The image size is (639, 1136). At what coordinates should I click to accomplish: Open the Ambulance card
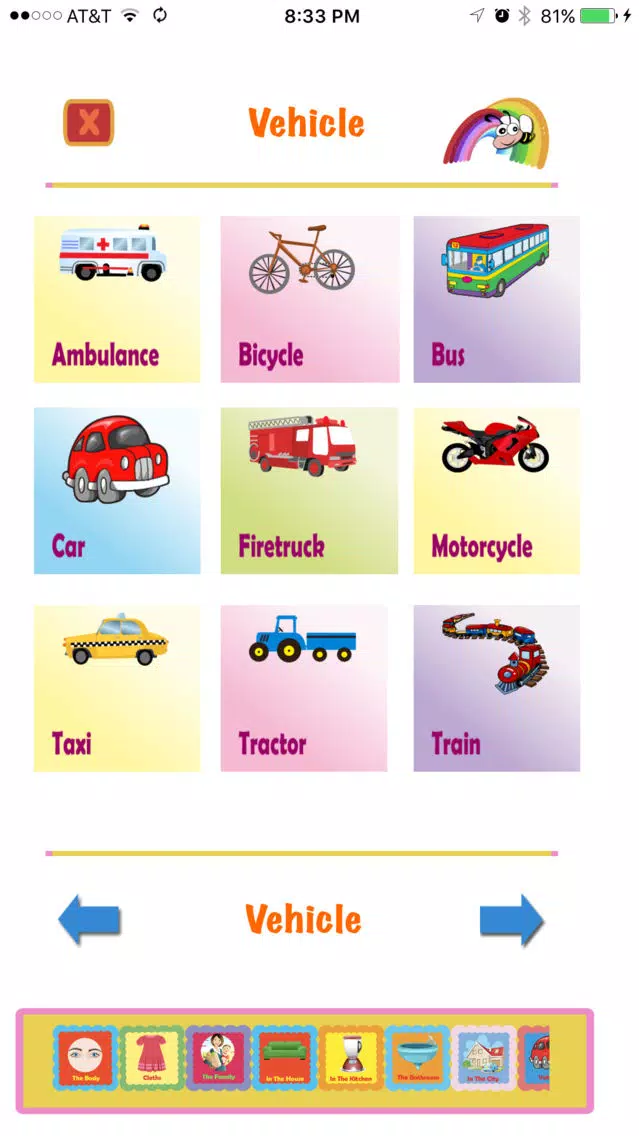117,299
